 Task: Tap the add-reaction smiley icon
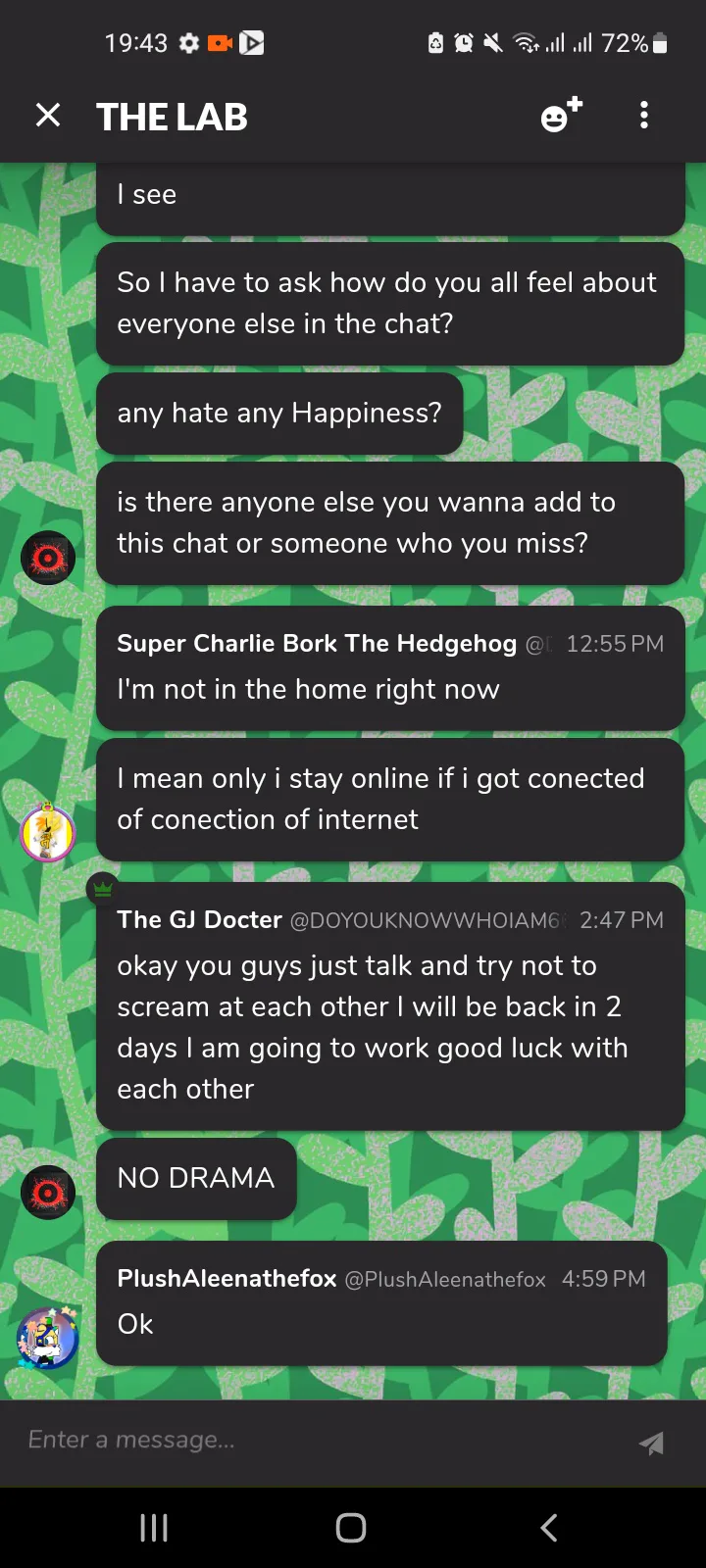562,116
